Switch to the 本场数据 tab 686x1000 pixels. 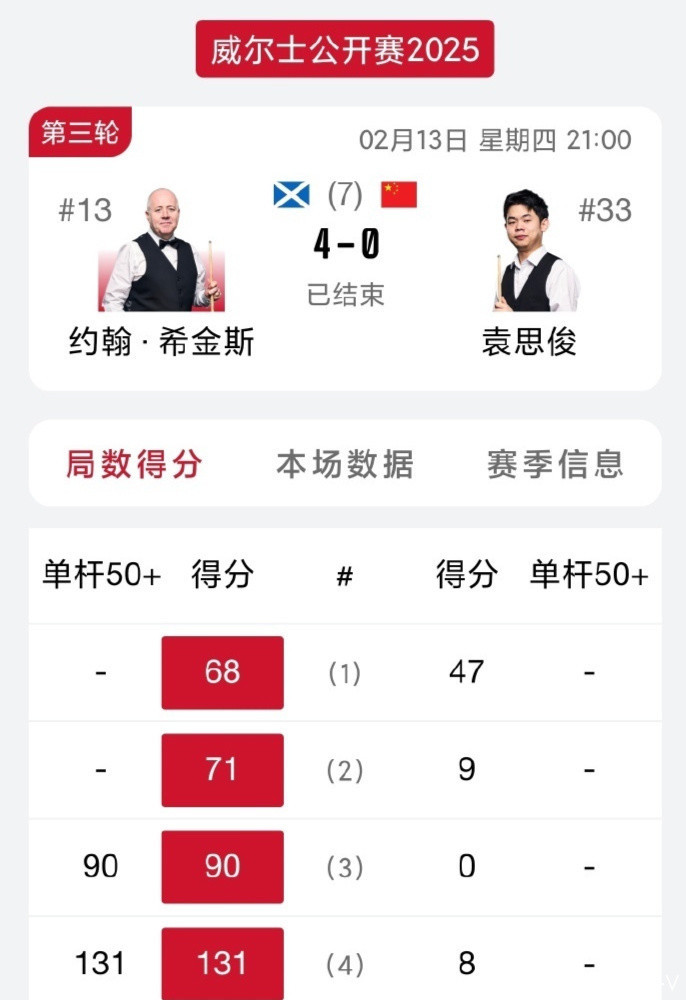pyautogui.click(x=344, y=464)
